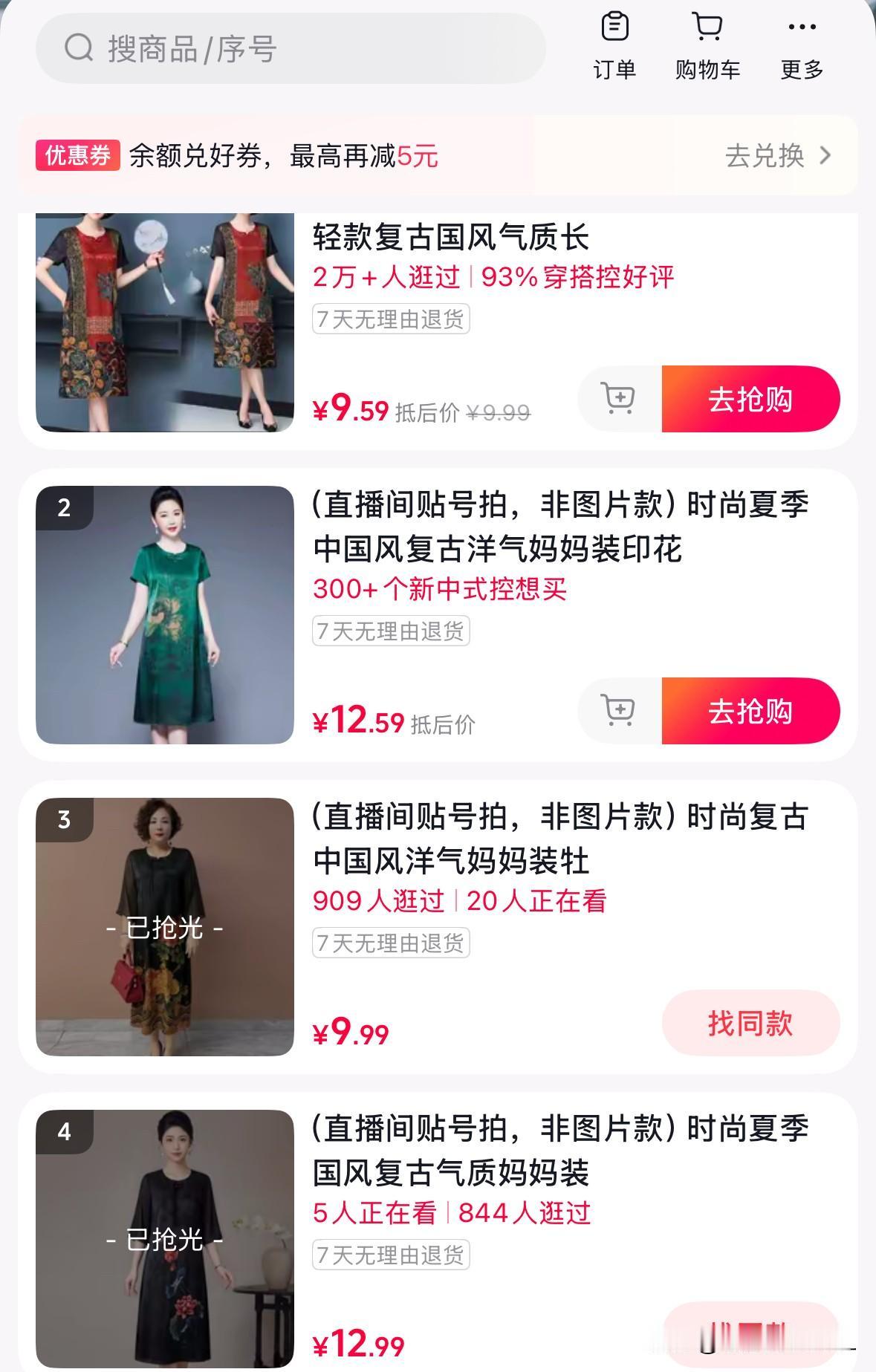This screenshot has height=1372, width=876.
Task: Tap 找同款 for the ¥9.99 item
Action: [750, 1023]
